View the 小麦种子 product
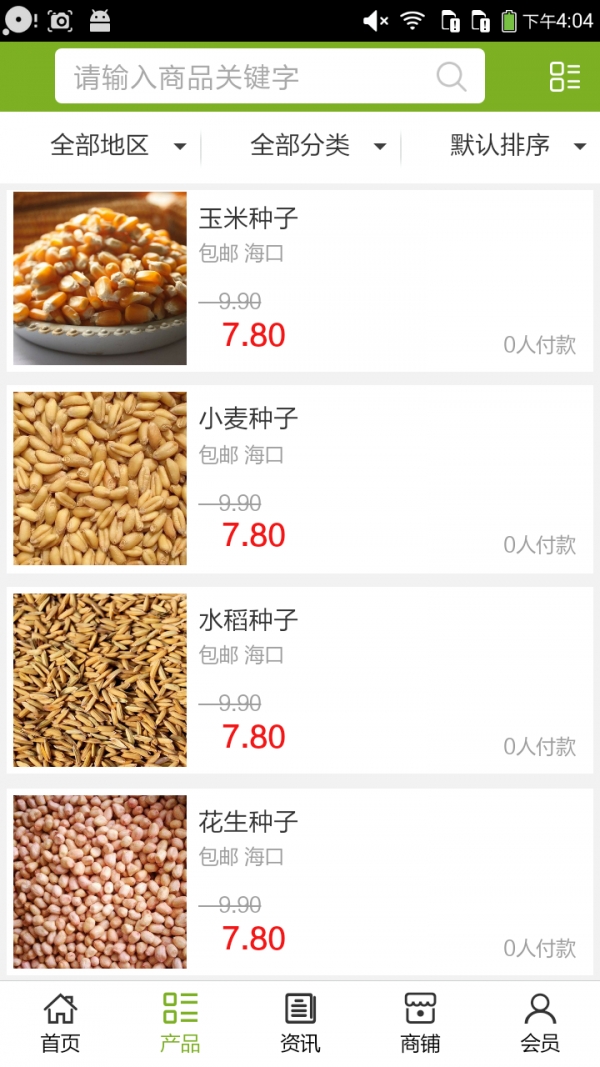This screenshot has height=1067, width=600. coord(300,479)
